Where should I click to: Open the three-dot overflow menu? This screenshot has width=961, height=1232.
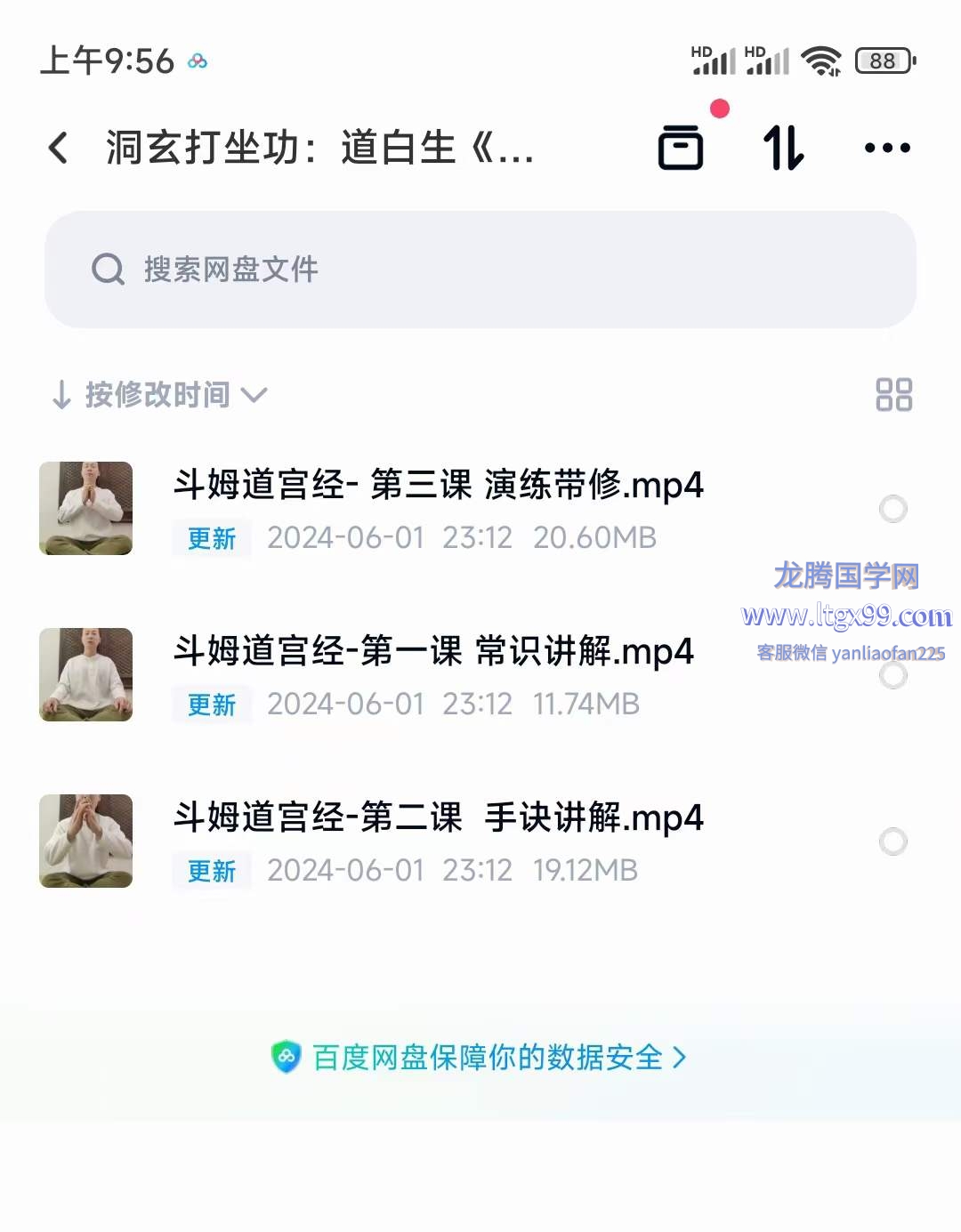tap(887, 148)
